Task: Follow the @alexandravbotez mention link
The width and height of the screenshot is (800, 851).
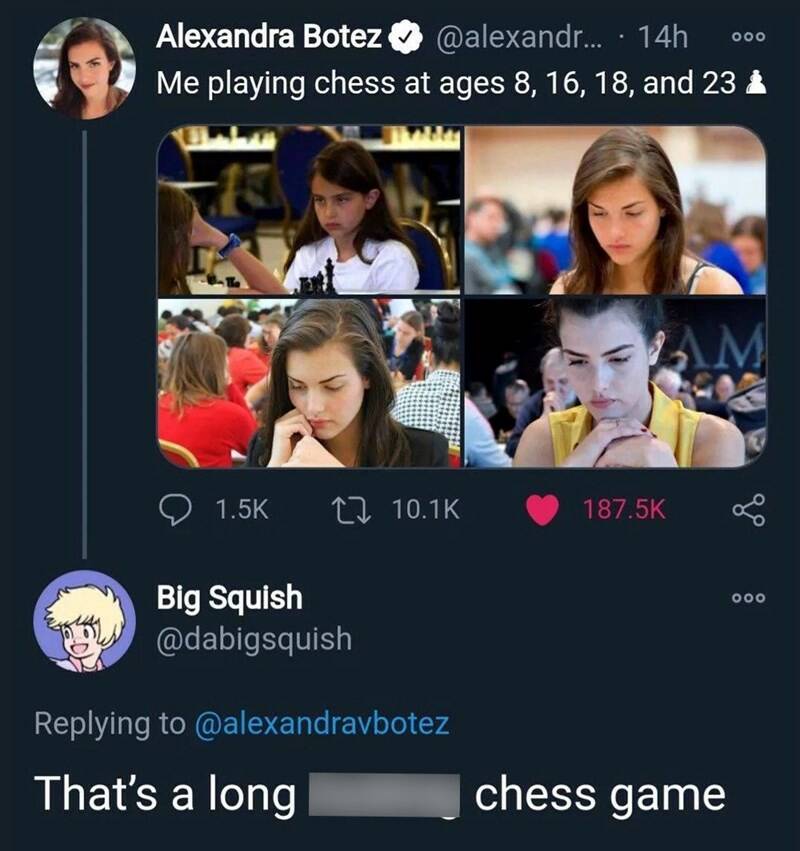Action: click(320, 723)
